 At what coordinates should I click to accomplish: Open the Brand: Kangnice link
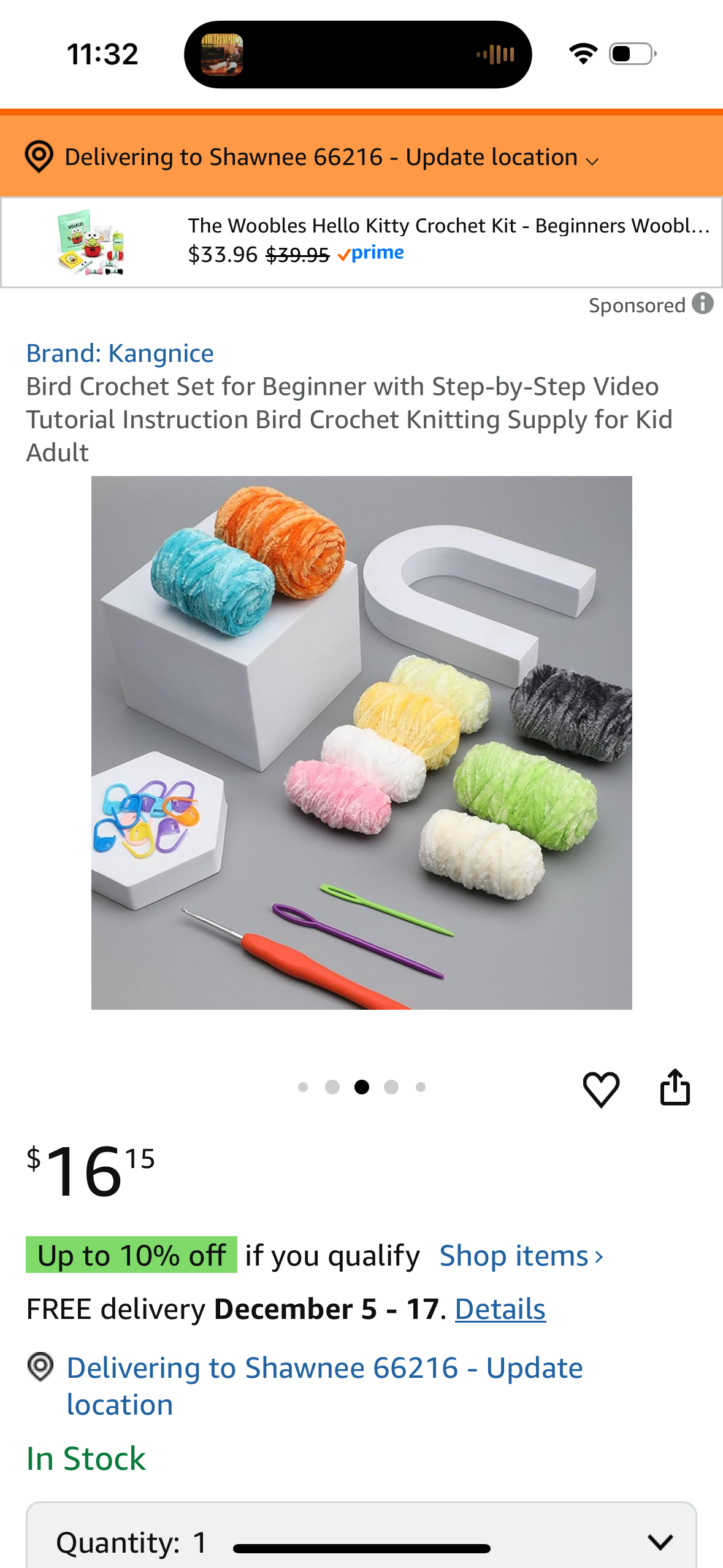click(x=120, y=353)
